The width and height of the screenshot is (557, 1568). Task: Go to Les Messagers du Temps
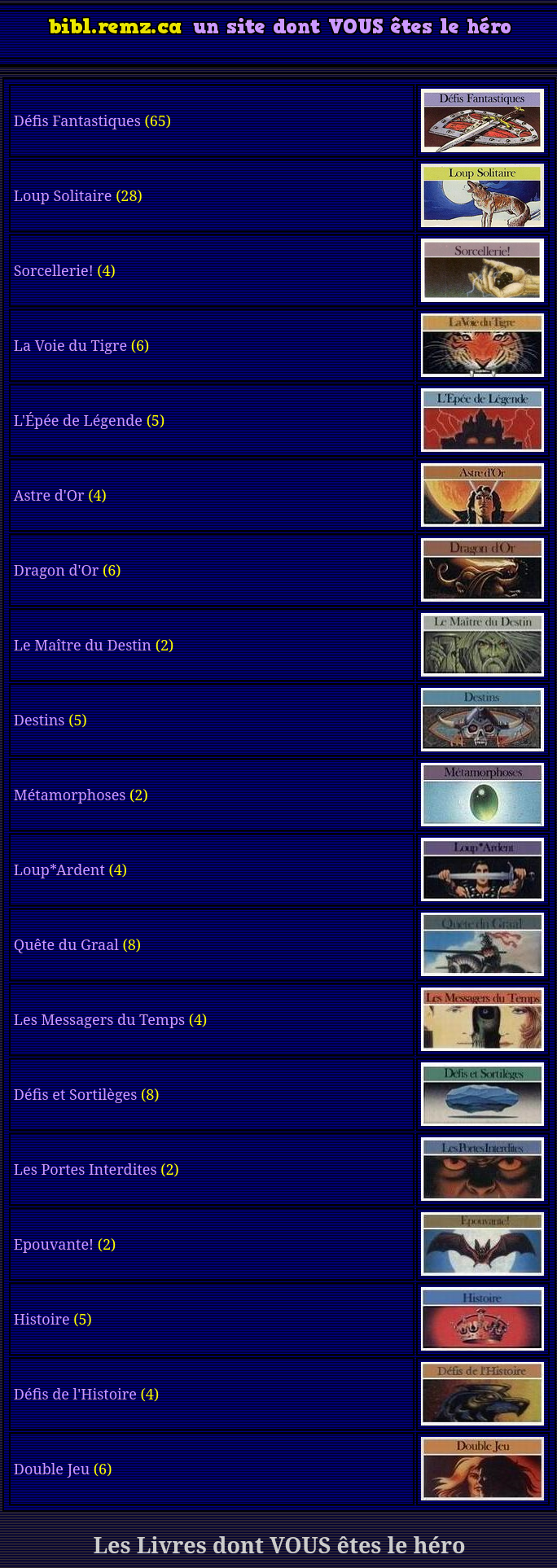coord(99,1020)
